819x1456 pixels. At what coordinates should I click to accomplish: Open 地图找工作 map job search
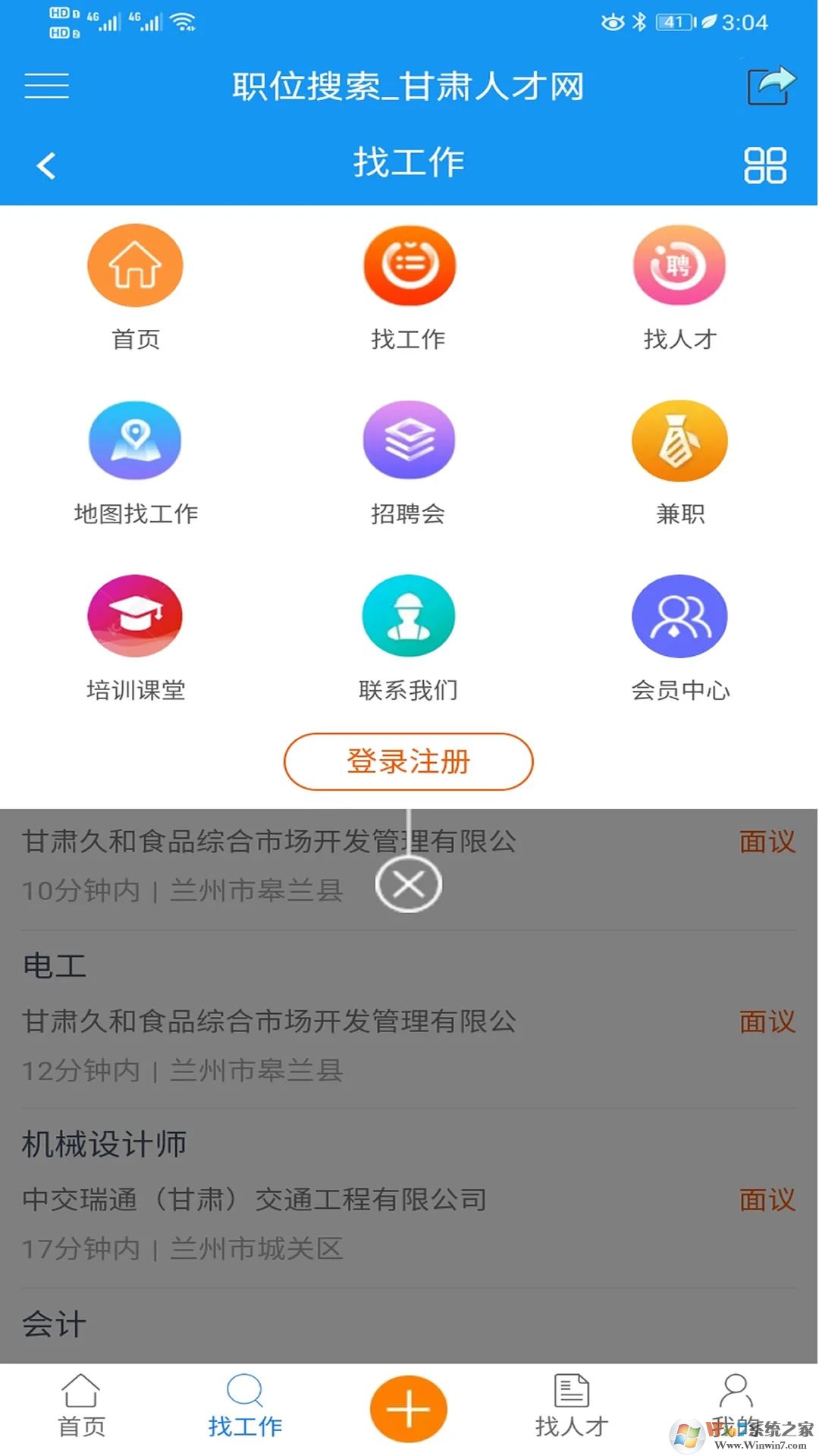point(135,440)
